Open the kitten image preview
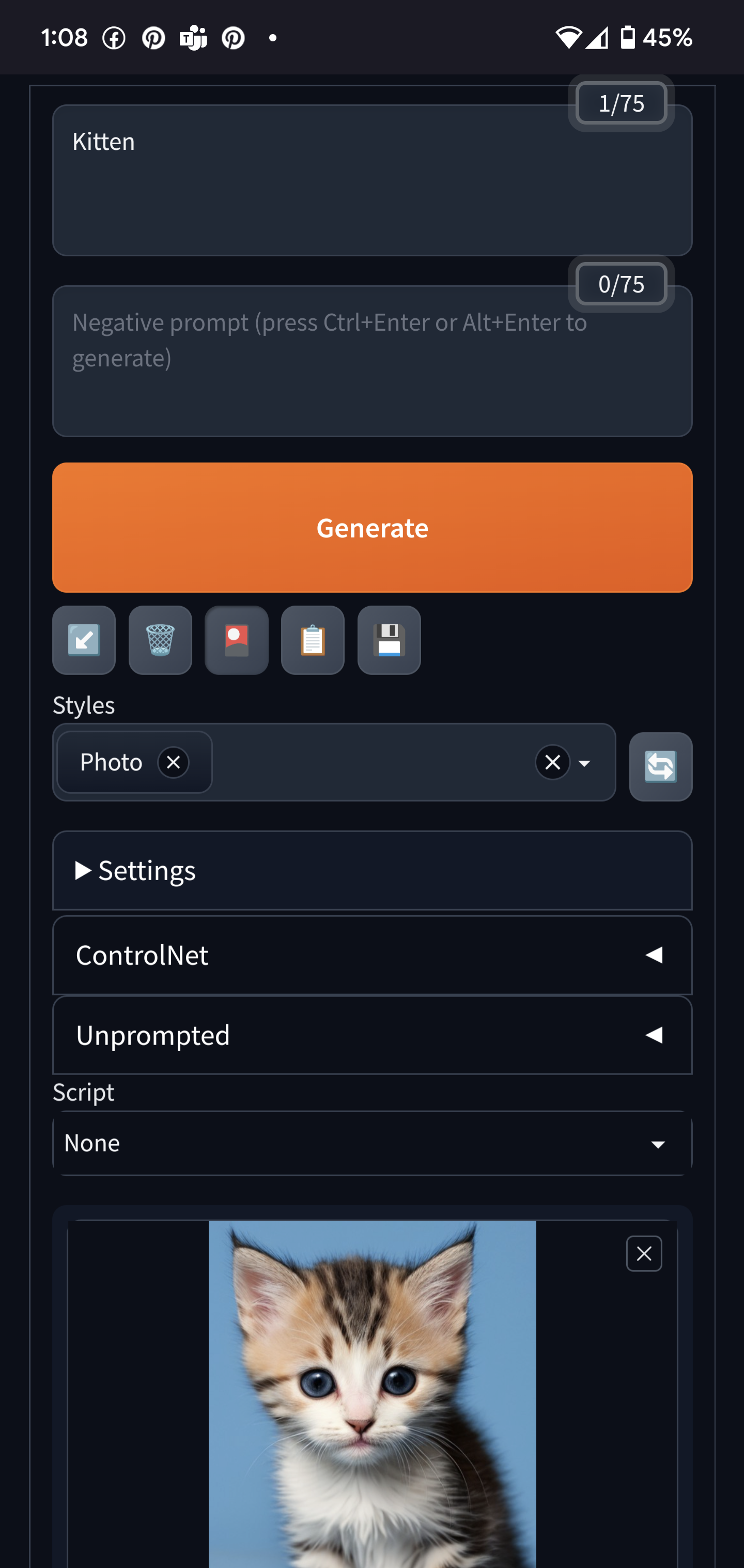 (371, 1394)
